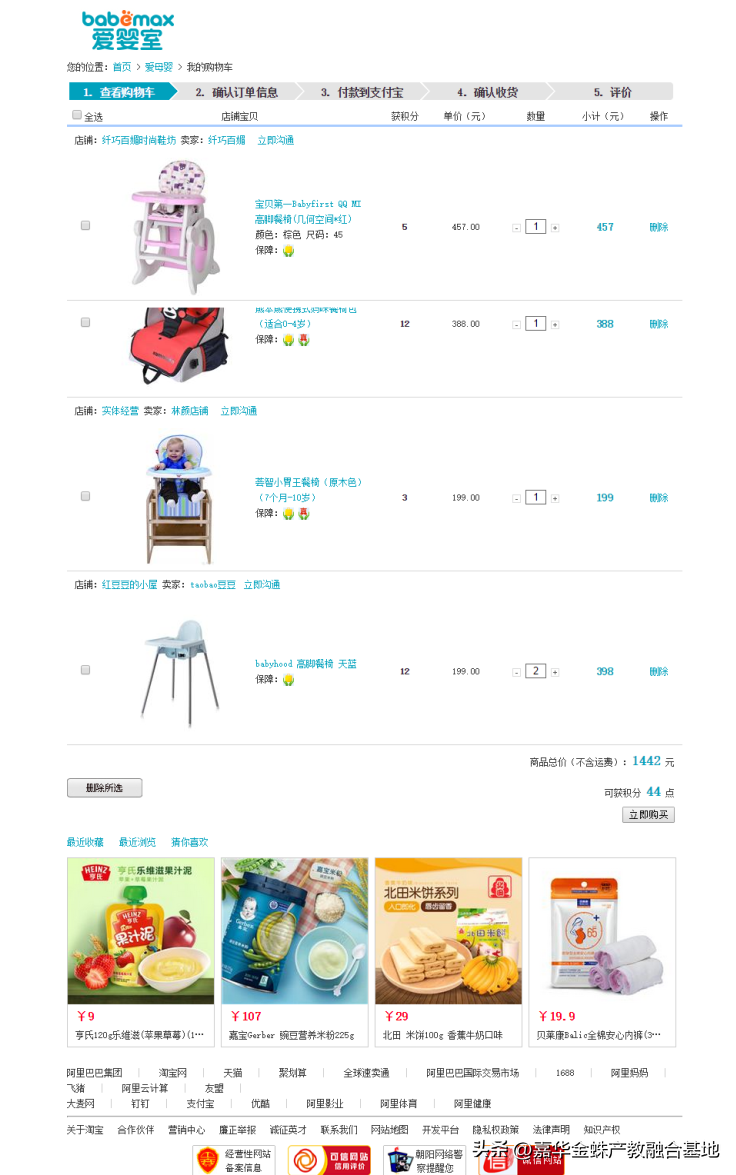Increase quantity of the babyhood 高脚餐椅
The width and height of the screenshot is (736, 1175).
pos(555,672)
